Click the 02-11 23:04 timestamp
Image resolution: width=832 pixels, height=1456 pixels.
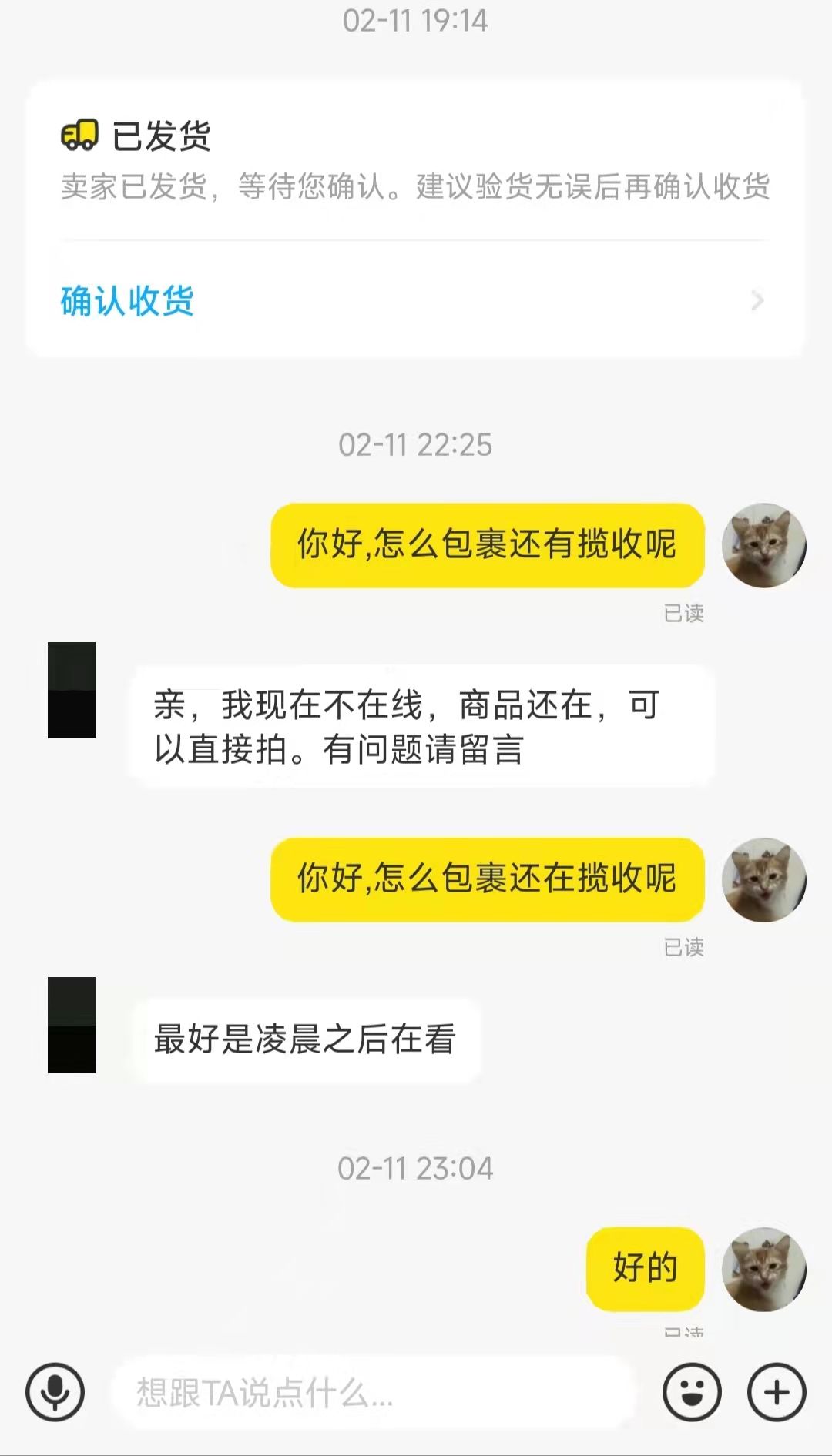416,1168
